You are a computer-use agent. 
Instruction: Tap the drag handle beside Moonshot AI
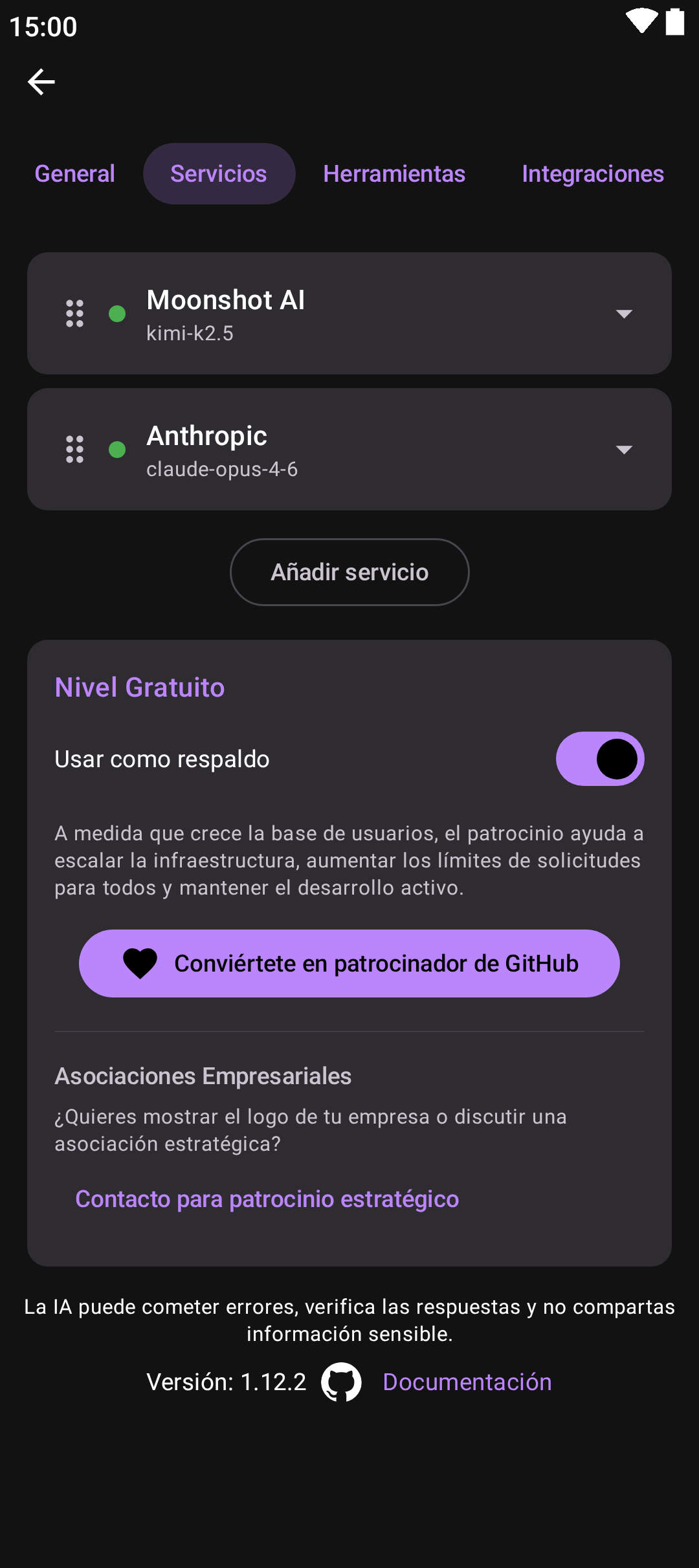coord(75,314)
